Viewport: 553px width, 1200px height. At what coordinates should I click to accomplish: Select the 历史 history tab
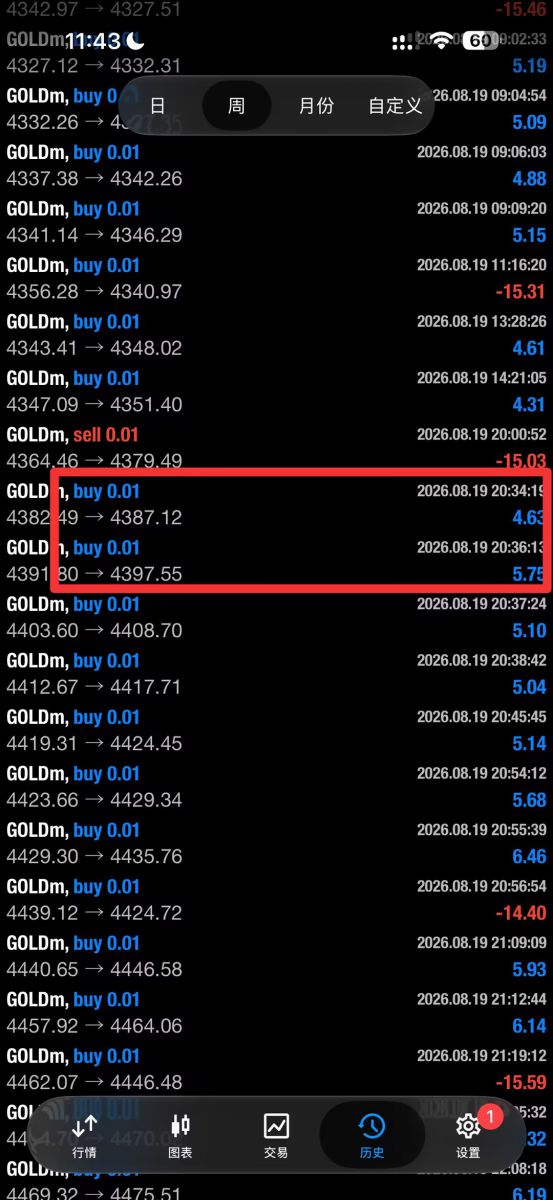(372, 1134)
